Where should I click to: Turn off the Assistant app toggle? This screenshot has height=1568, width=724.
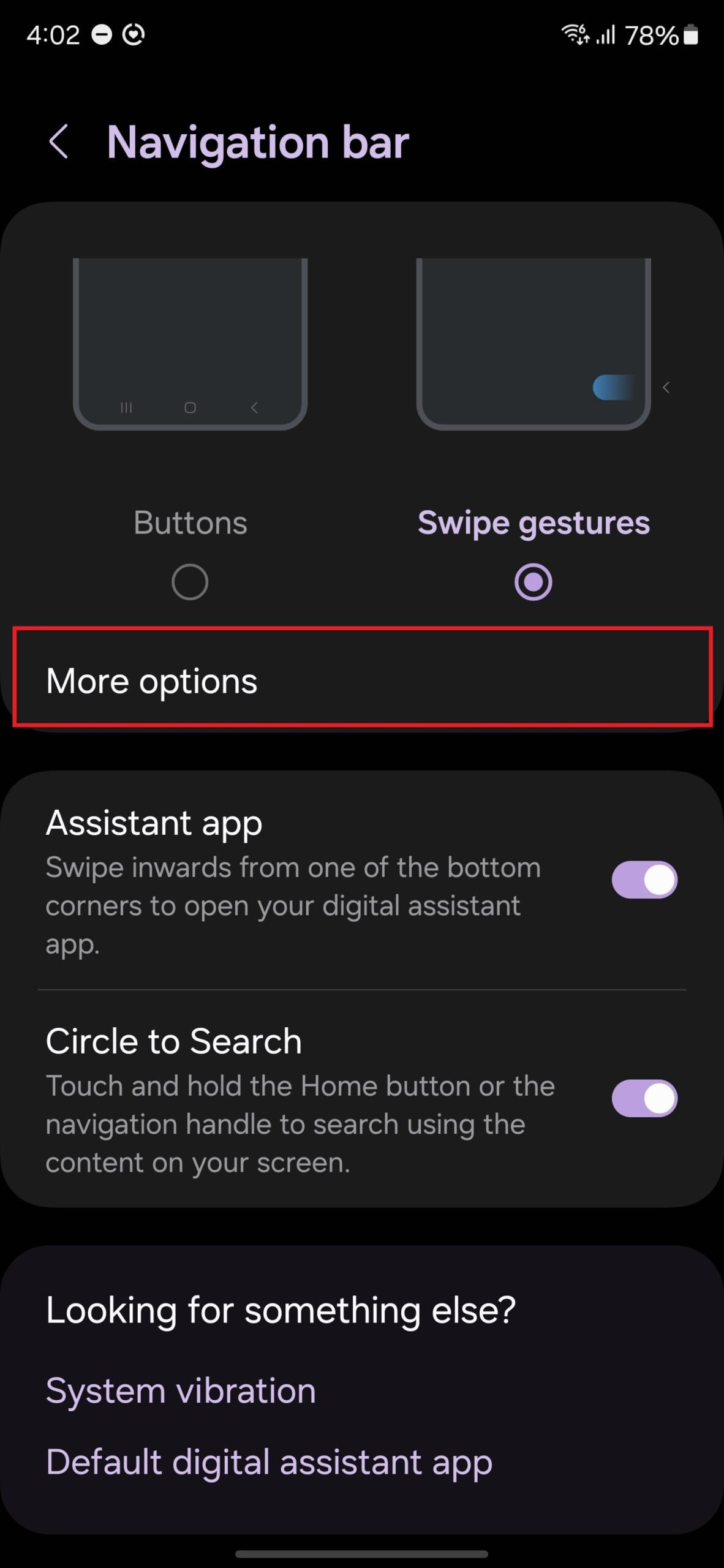644,880
